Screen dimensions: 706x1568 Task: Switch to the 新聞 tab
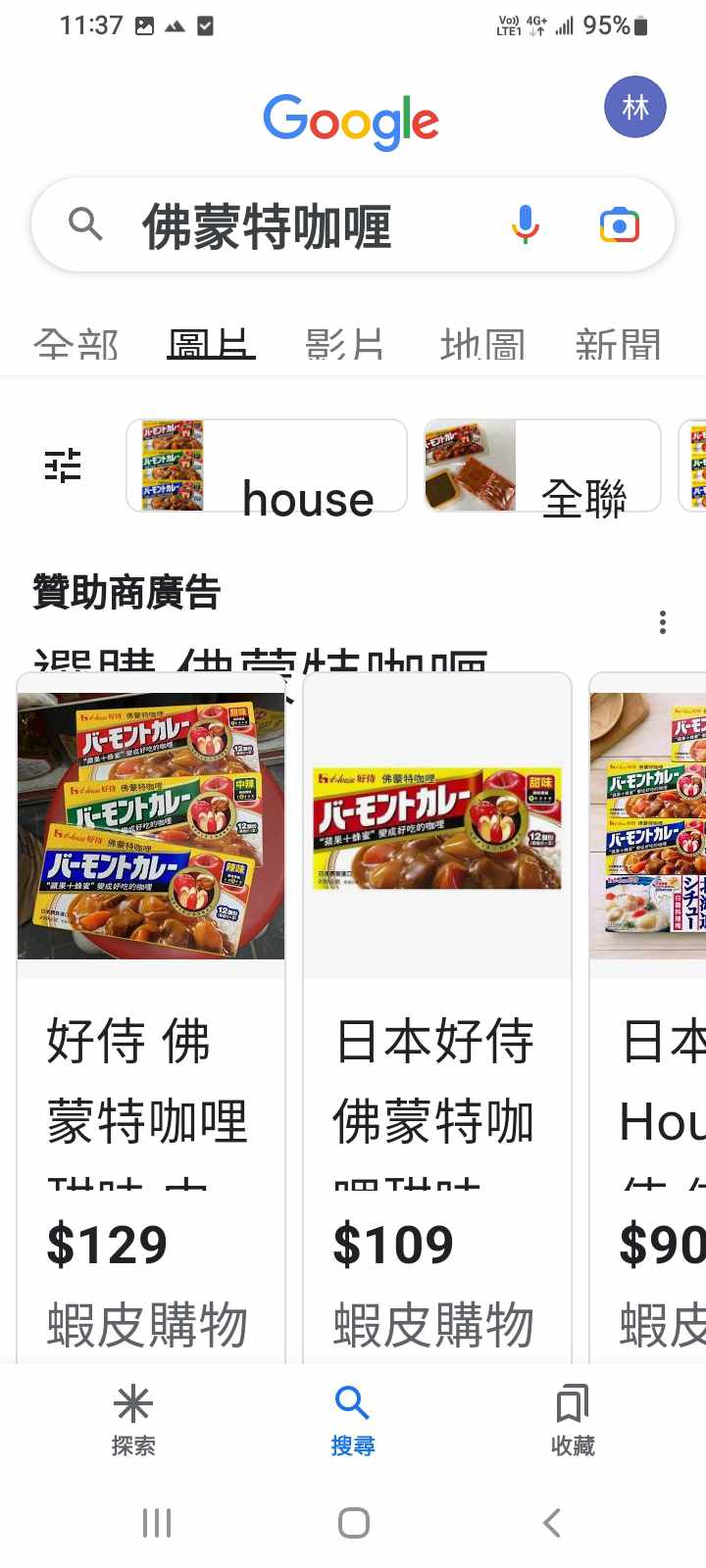point(618,345)
